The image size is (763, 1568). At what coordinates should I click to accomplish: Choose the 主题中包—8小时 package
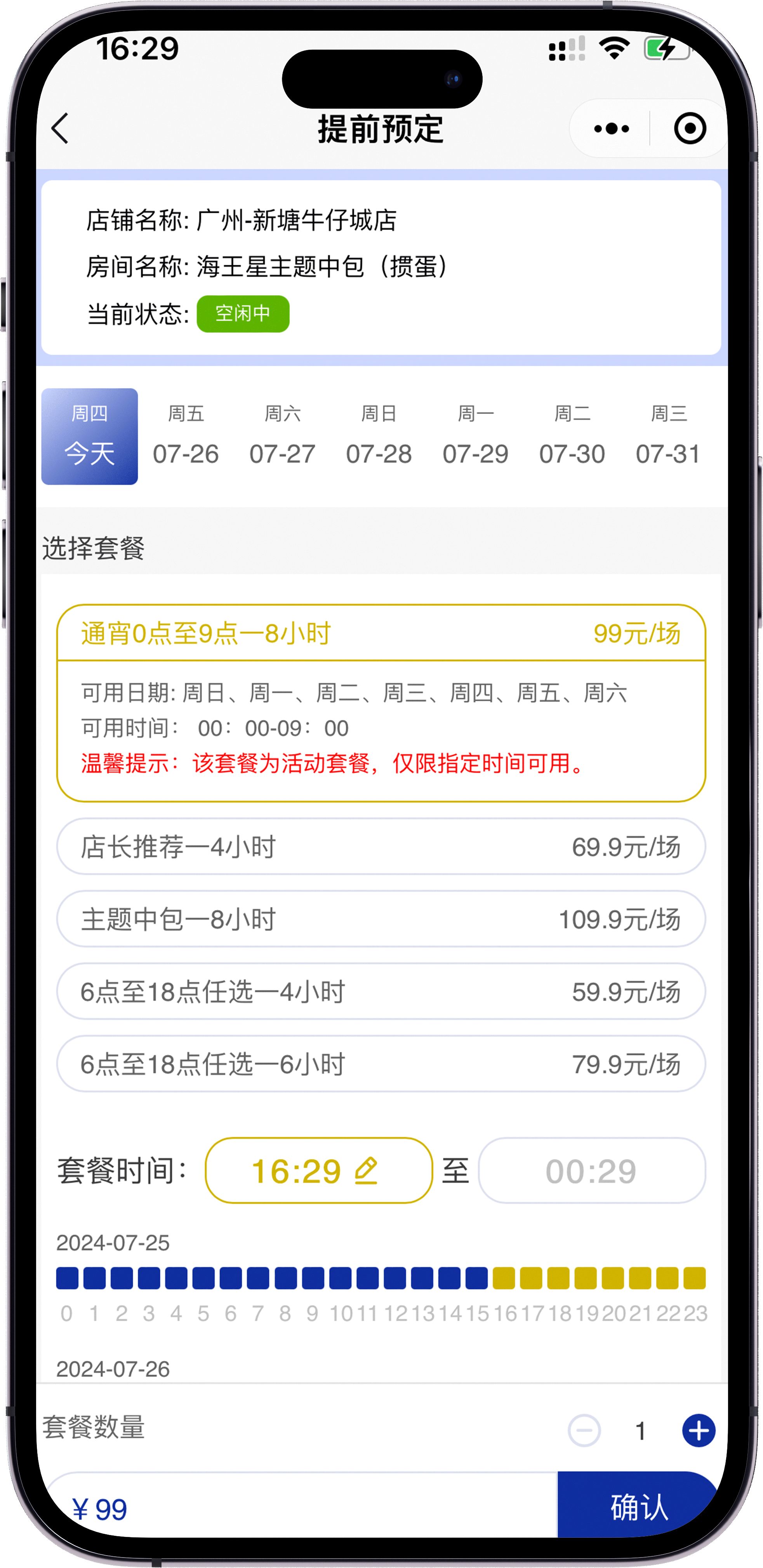pyautogui.click(x=381, y=919)
